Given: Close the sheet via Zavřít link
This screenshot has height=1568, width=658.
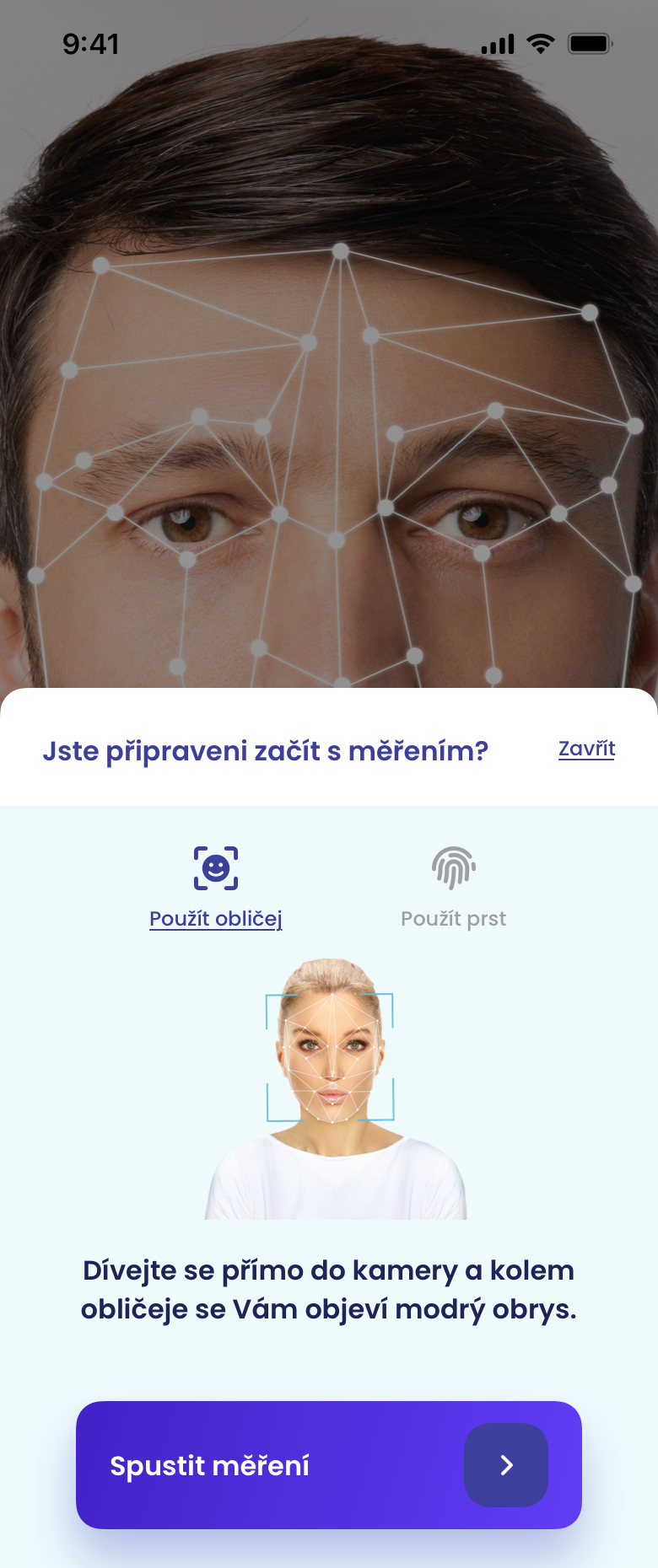Looking at the screenshot, I should [x=586, y=749].
